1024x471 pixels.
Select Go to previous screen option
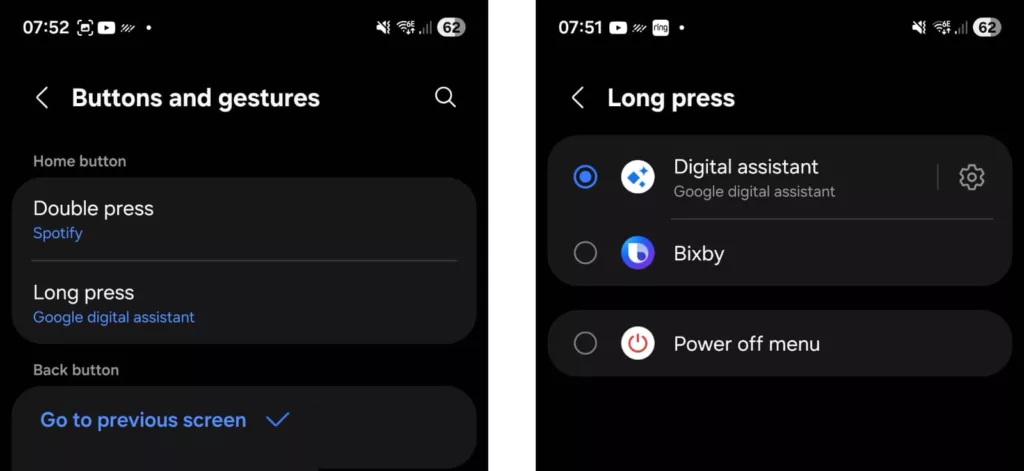[165, 420]
